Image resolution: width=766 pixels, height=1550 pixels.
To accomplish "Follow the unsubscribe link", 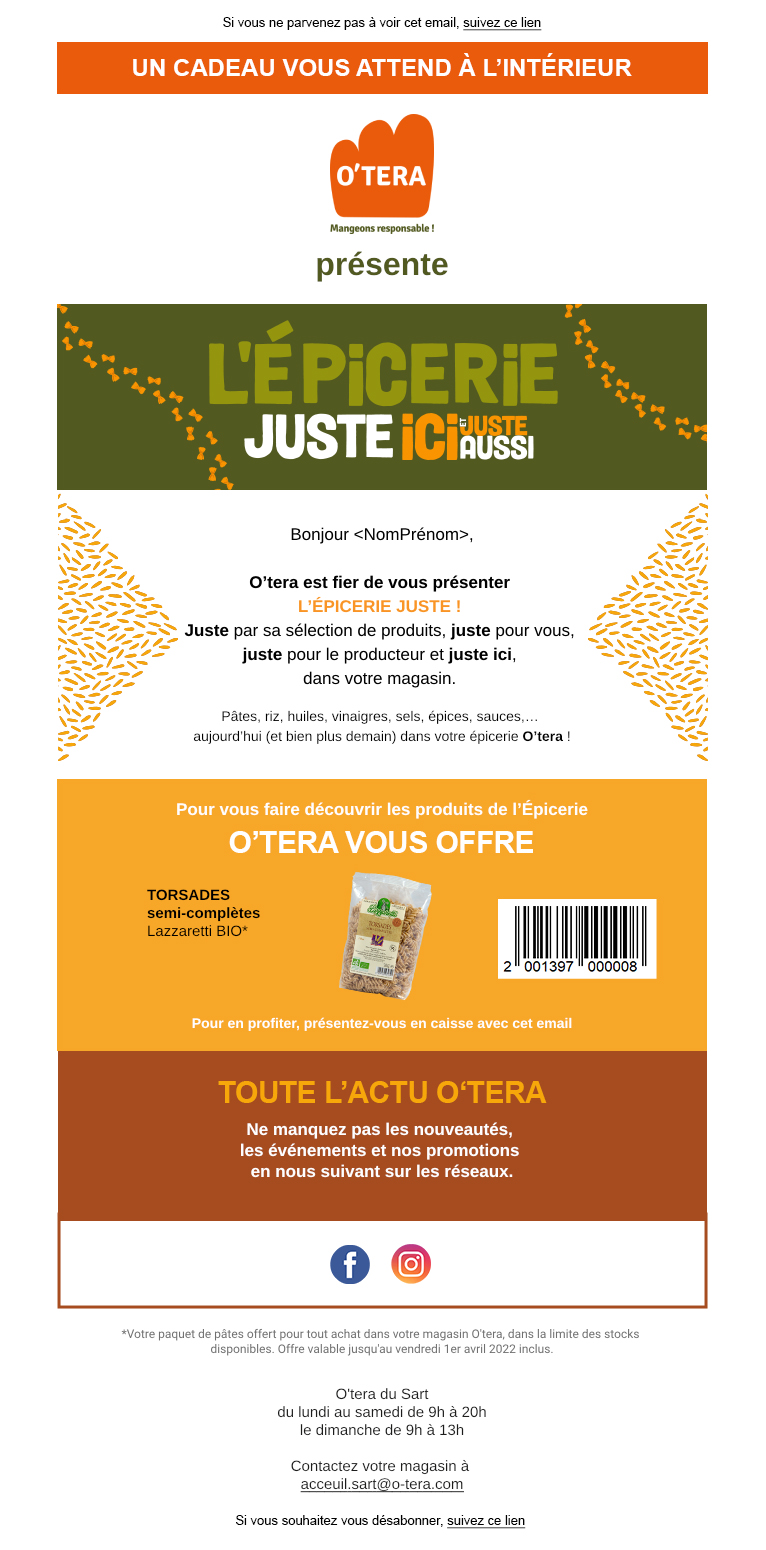I will coord(485,1520).
